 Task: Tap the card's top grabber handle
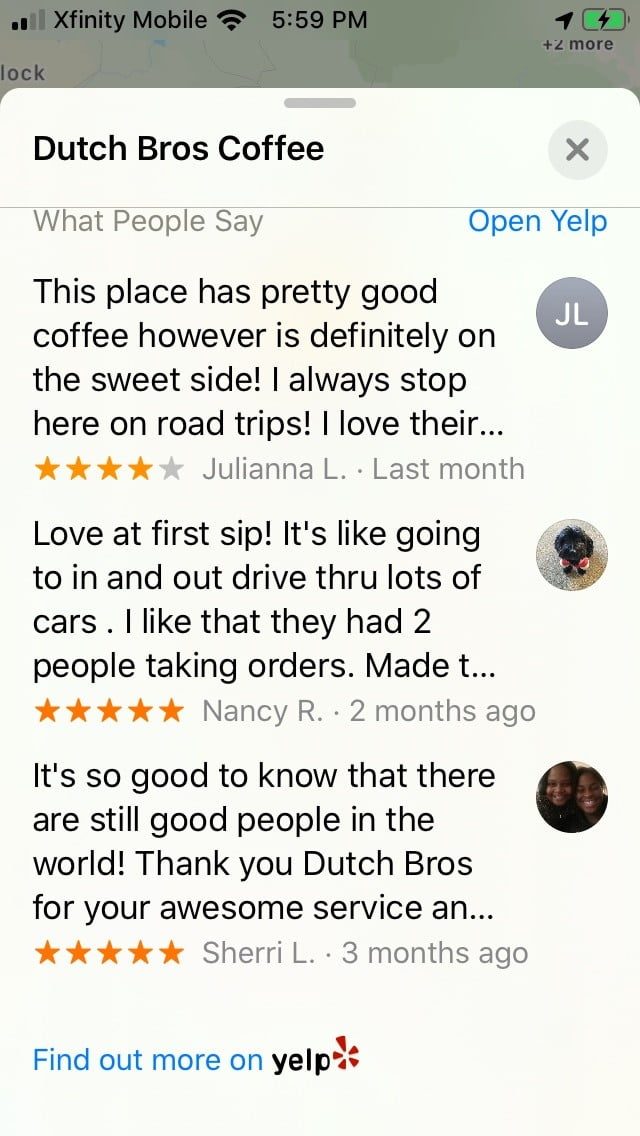point(320,103)
